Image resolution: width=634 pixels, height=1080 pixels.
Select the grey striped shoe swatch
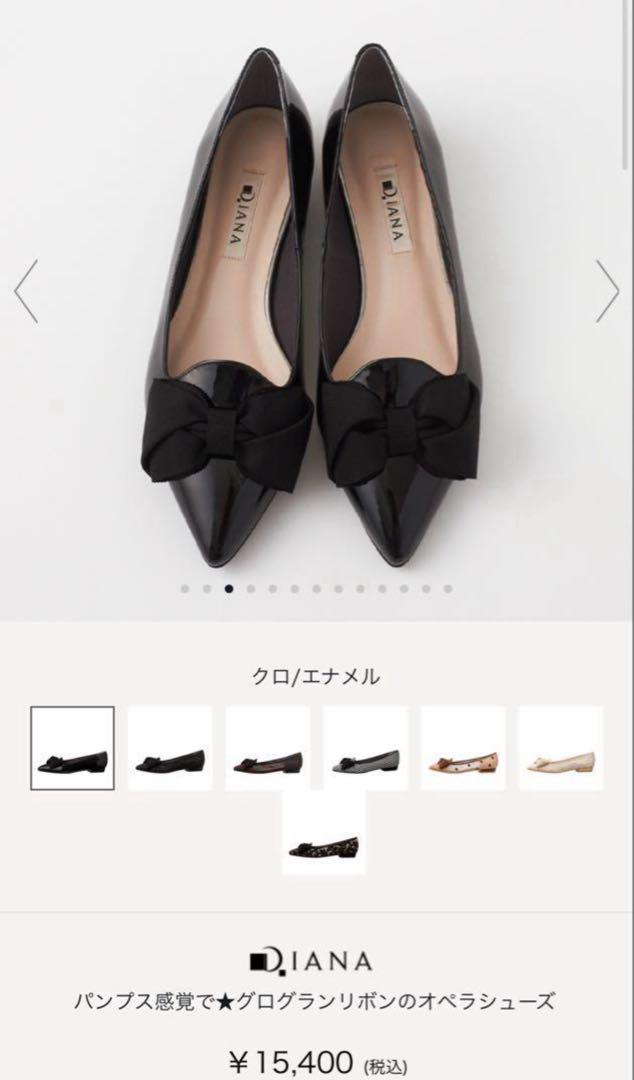click(x=365, y=748)
